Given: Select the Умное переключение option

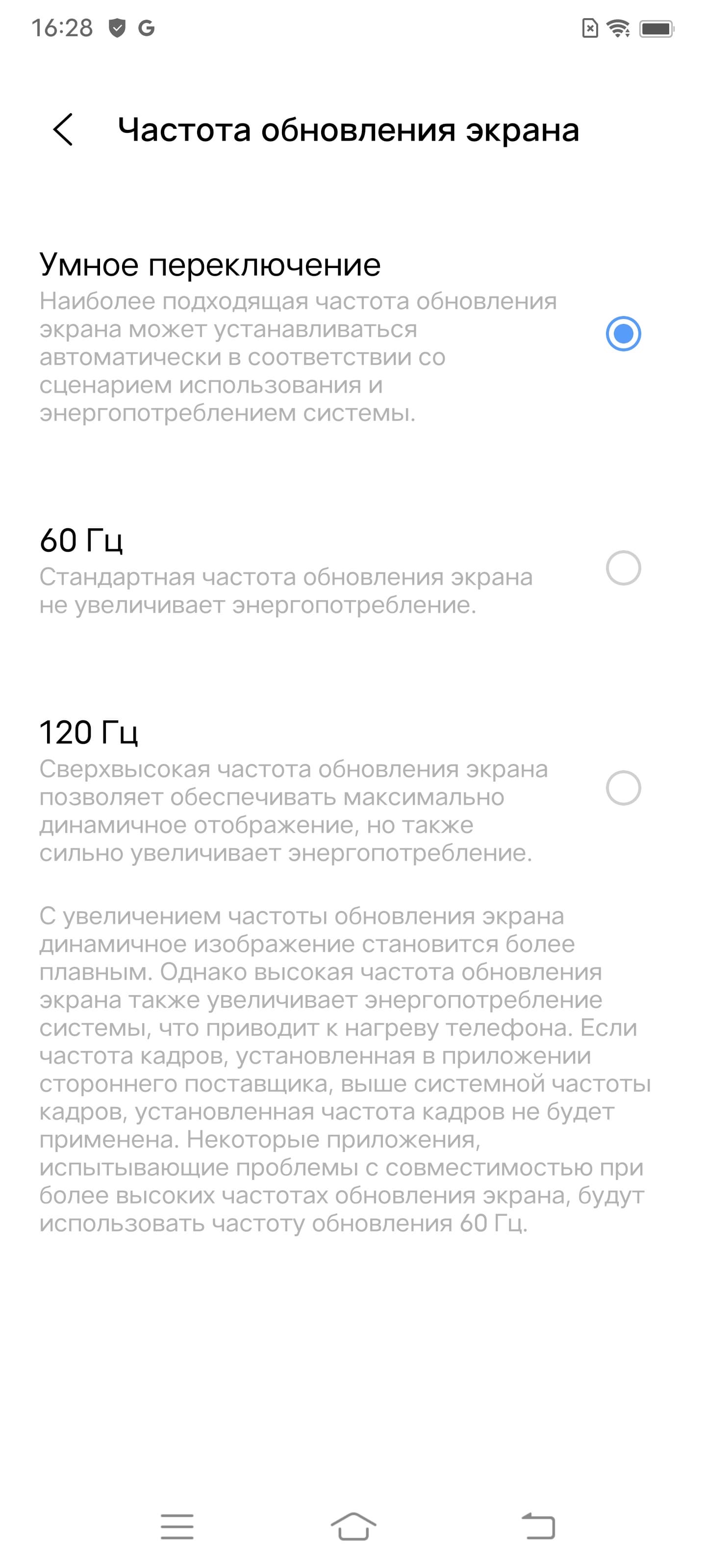Looking at the screenshot, I should click(623, 334).
